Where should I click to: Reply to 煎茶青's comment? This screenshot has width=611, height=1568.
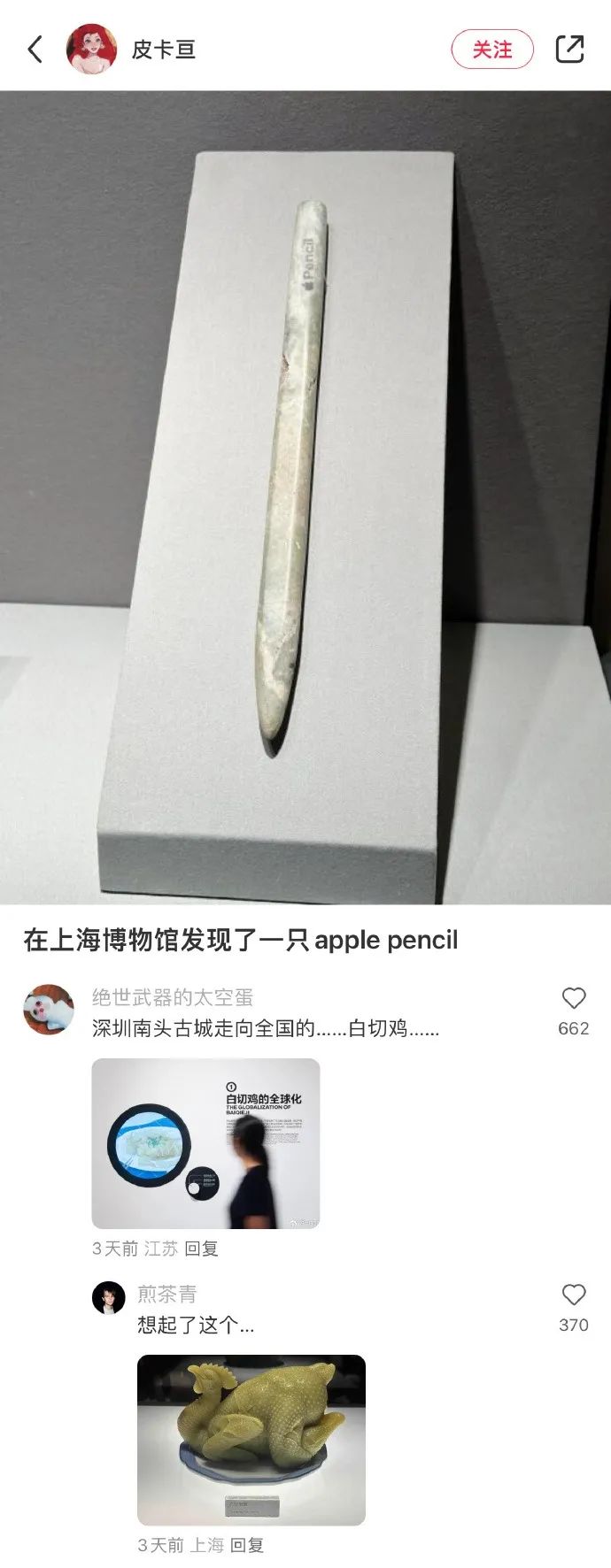(x=247, y=1545)
